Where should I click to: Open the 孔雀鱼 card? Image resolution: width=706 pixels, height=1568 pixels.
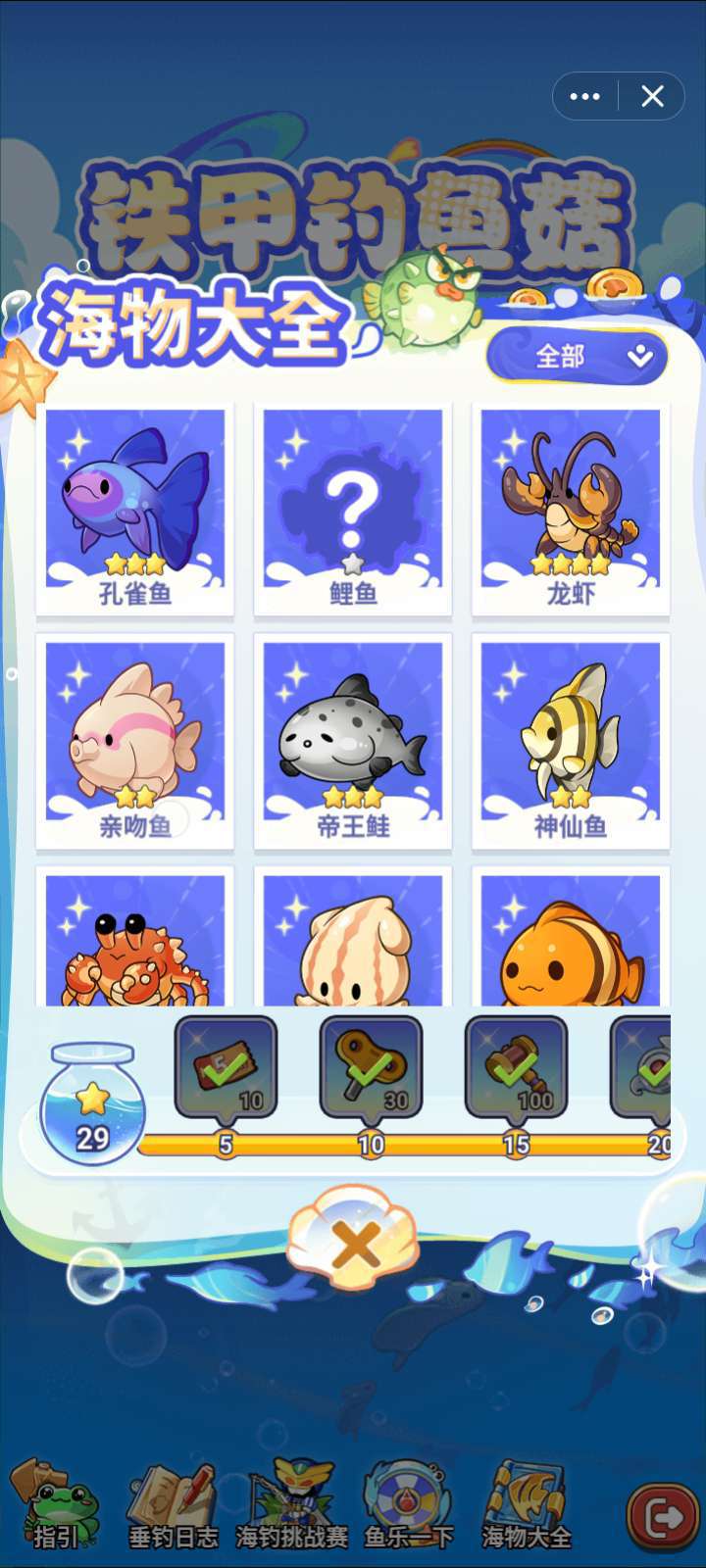135,510
